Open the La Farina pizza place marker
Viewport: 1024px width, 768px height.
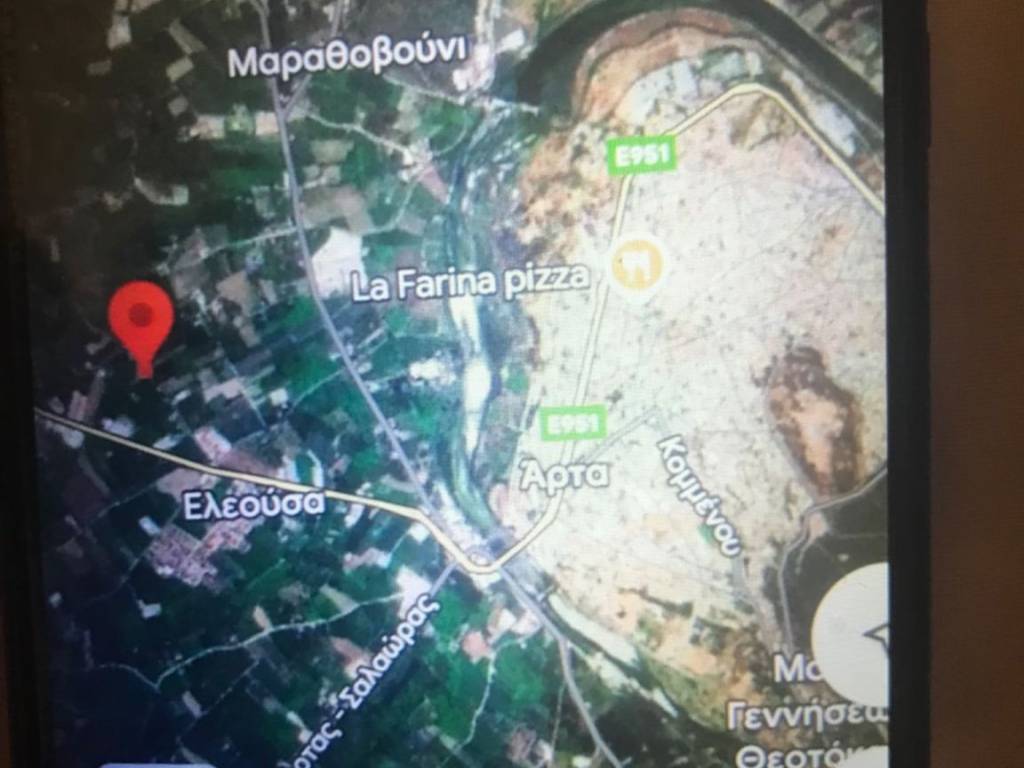click(x=637, y=265)
